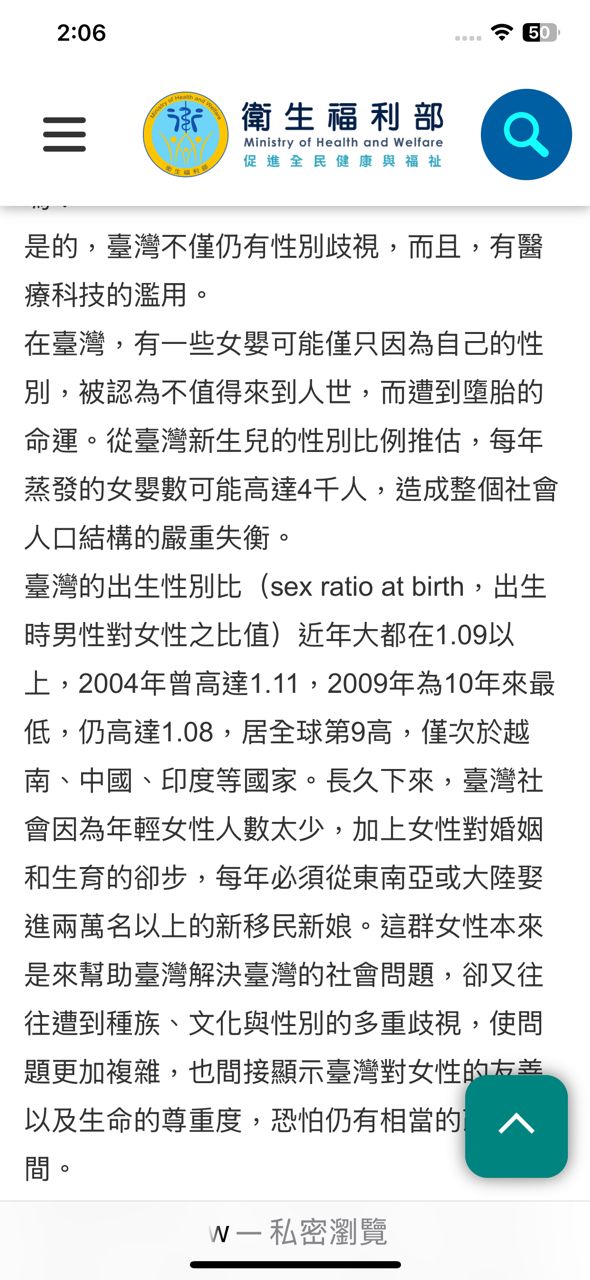Screen dimensions: 590x1280
Task: Open the hamburger menu
Action: pyautogui.click(x=64, y=134)
